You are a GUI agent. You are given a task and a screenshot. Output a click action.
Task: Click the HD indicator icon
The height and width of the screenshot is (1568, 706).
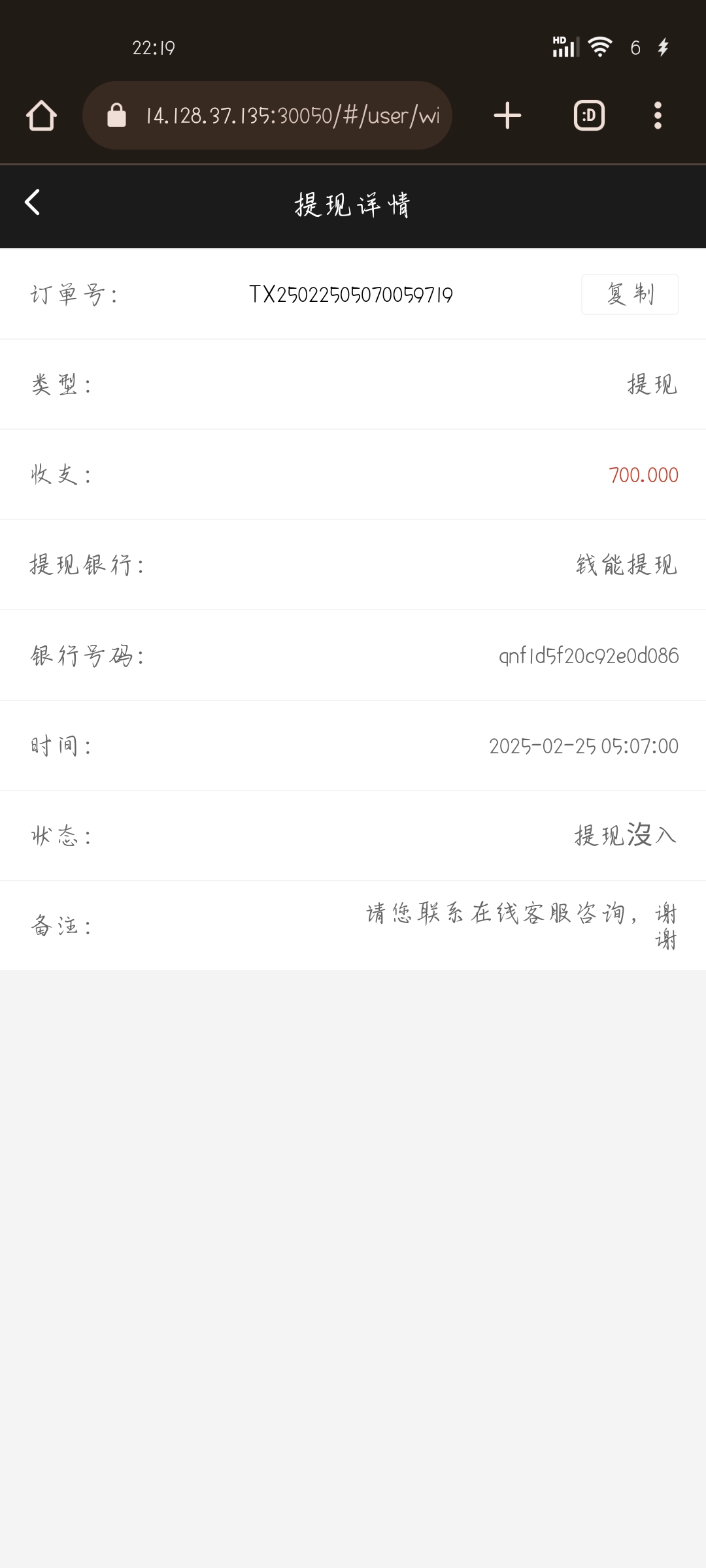click(x=558, y=41)
